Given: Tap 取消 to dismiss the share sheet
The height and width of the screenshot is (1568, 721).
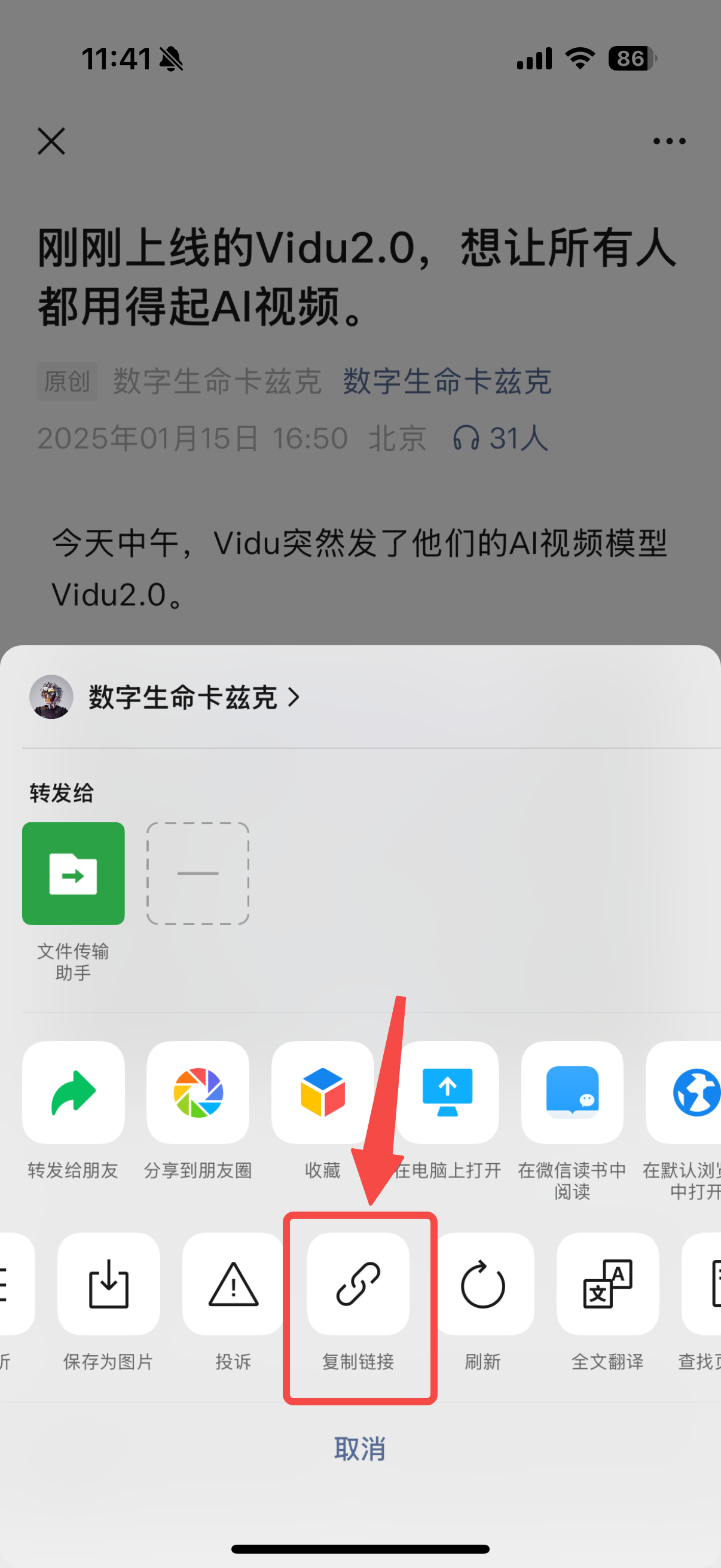Looking at the screenshot, I should pos(359,1450).
